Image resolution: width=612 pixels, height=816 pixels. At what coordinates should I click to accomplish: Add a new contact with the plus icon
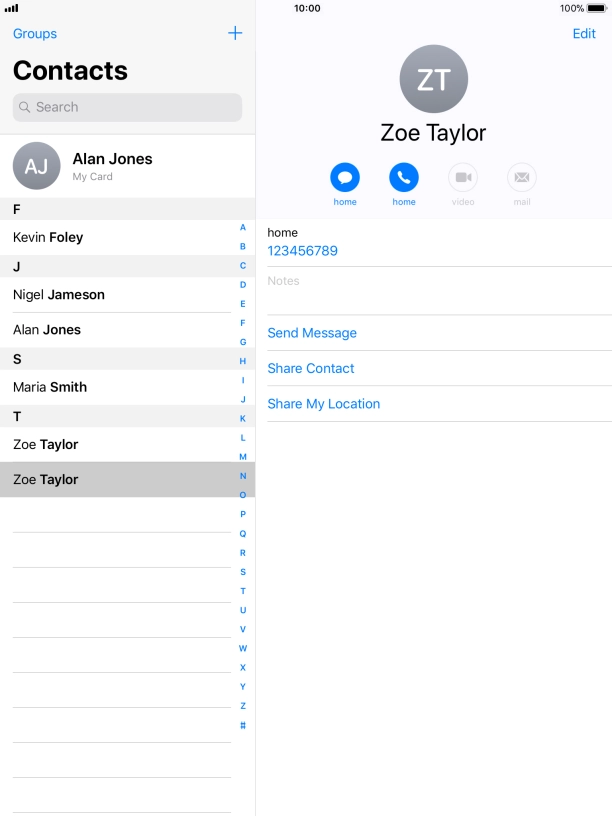[235, 33]
